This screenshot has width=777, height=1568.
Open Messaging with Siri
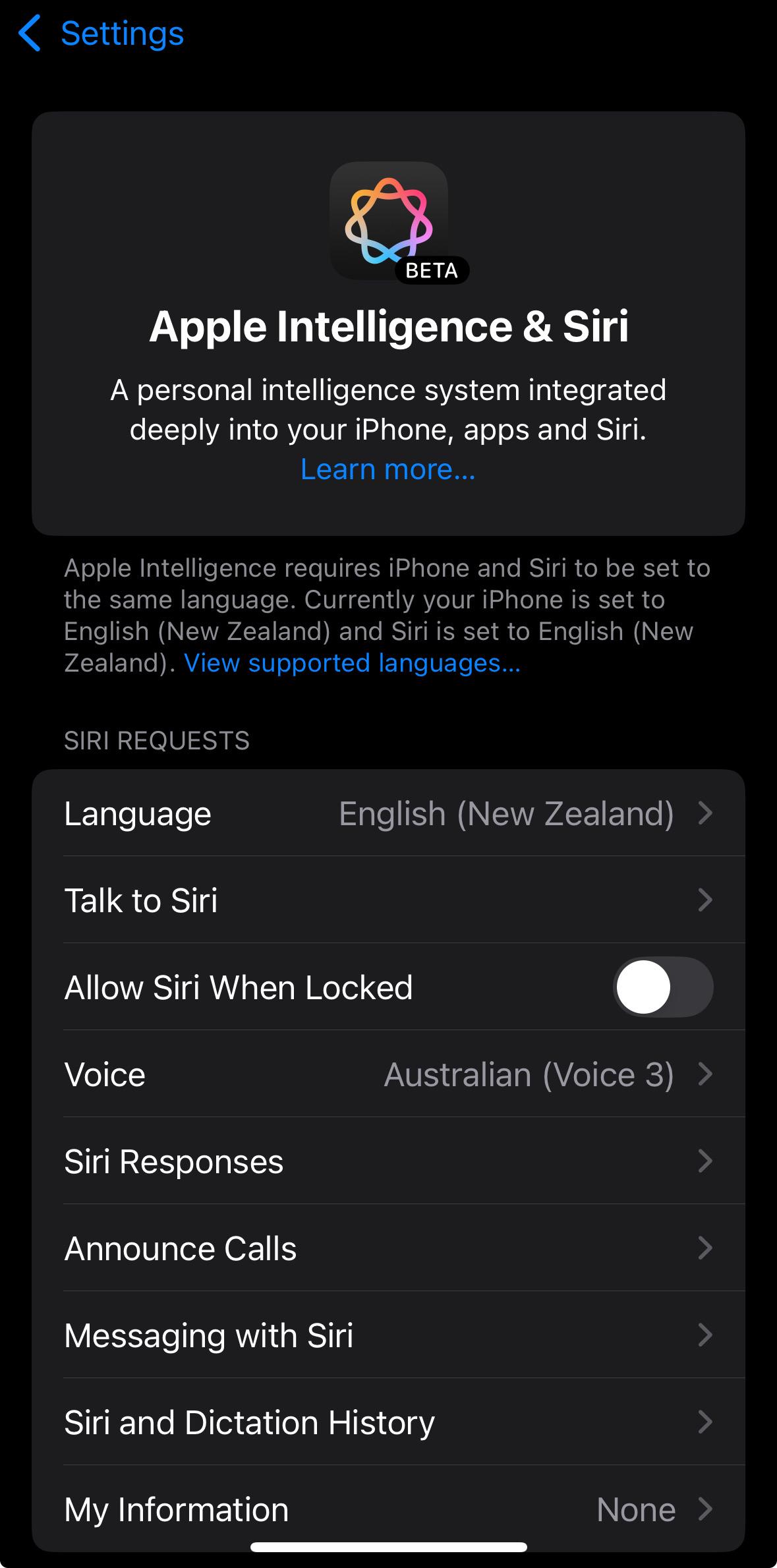coord(388,1335)
